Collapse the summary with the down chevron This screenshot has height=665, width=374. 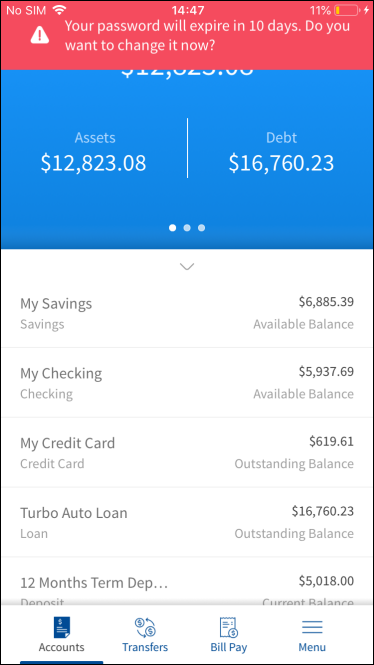click(187, 266)
